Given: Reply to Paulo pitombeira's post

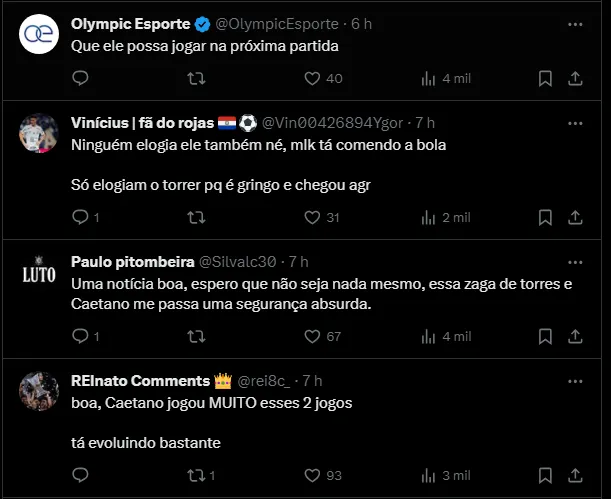Looking at the screenshot, I should [x=81, y=336].
